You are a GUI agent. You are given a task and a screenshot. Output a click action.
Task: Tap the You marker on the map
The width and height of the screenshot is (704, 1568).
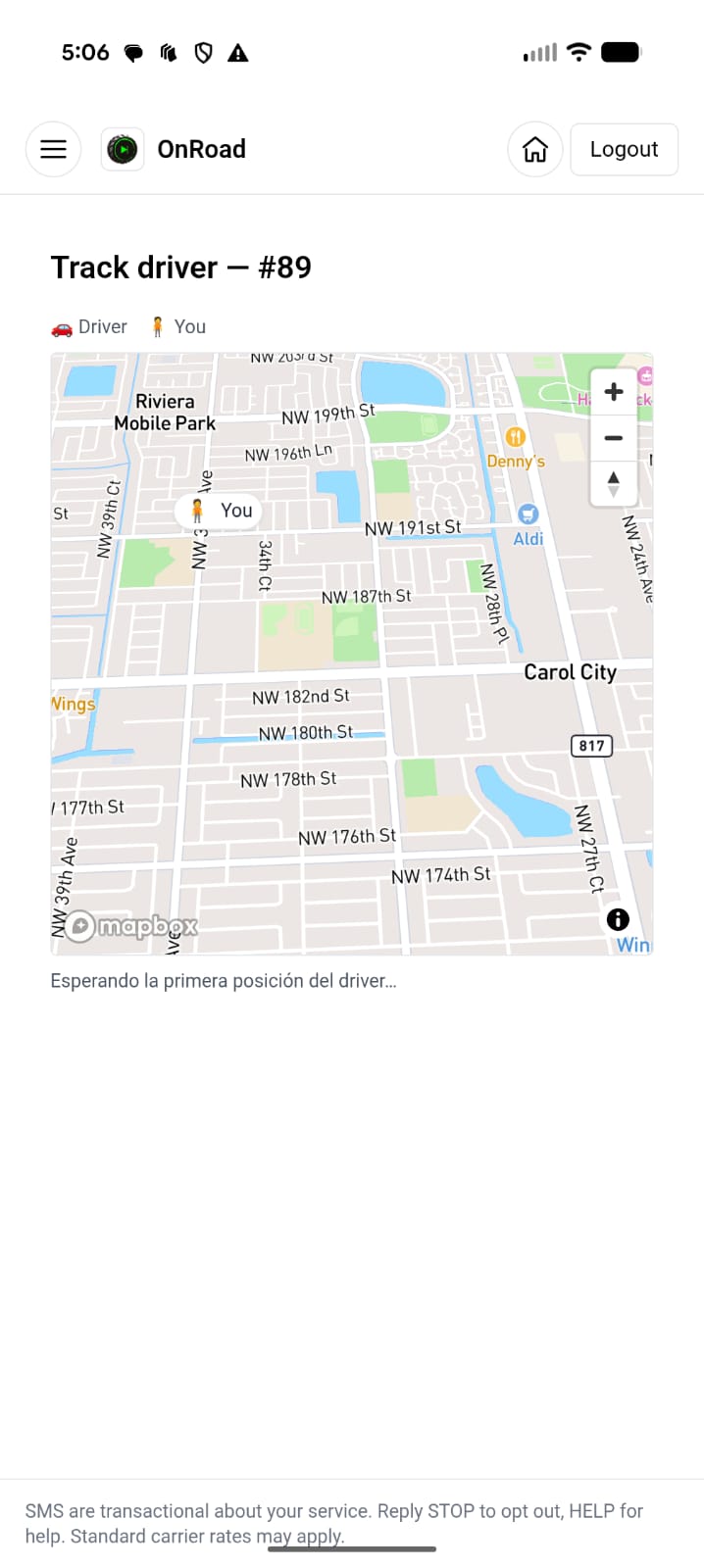coord(220,511)
